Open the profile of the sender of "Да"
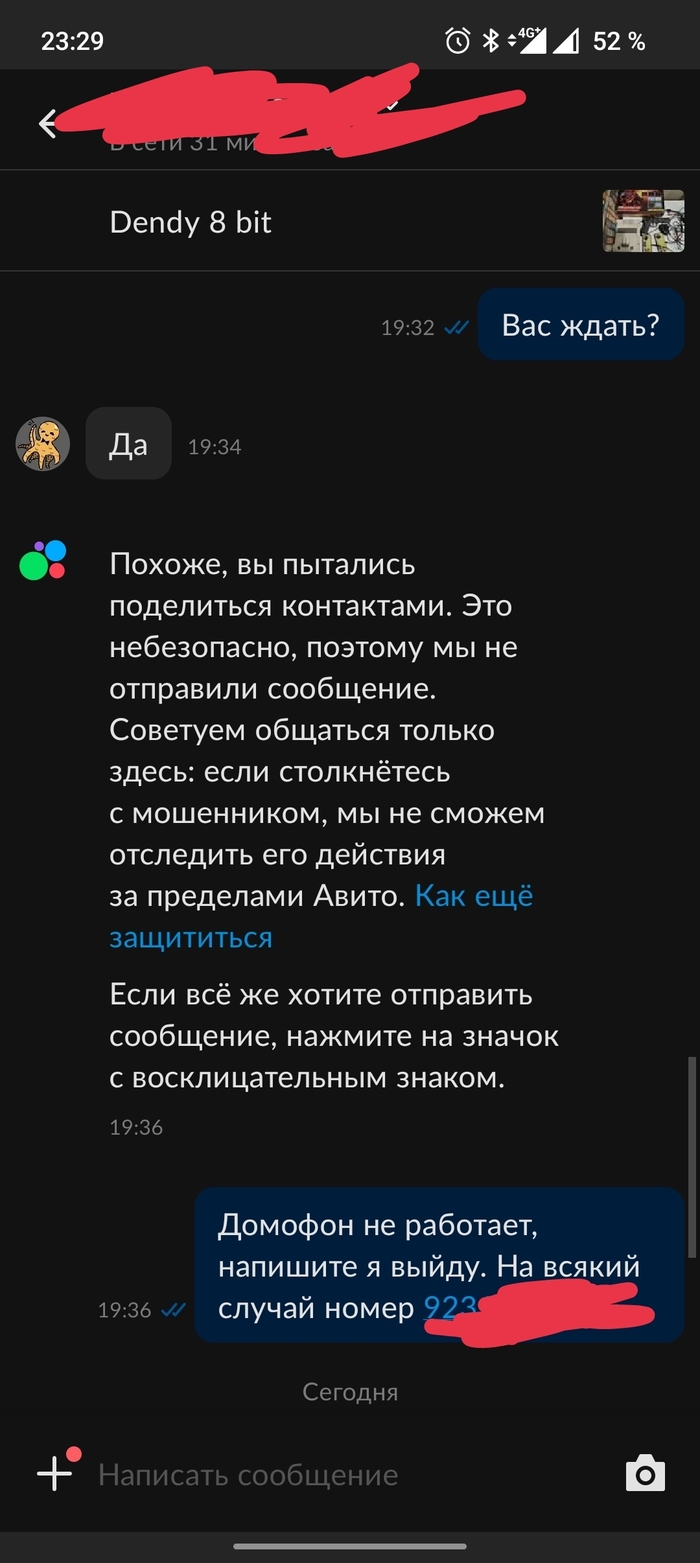 point(43,444)
